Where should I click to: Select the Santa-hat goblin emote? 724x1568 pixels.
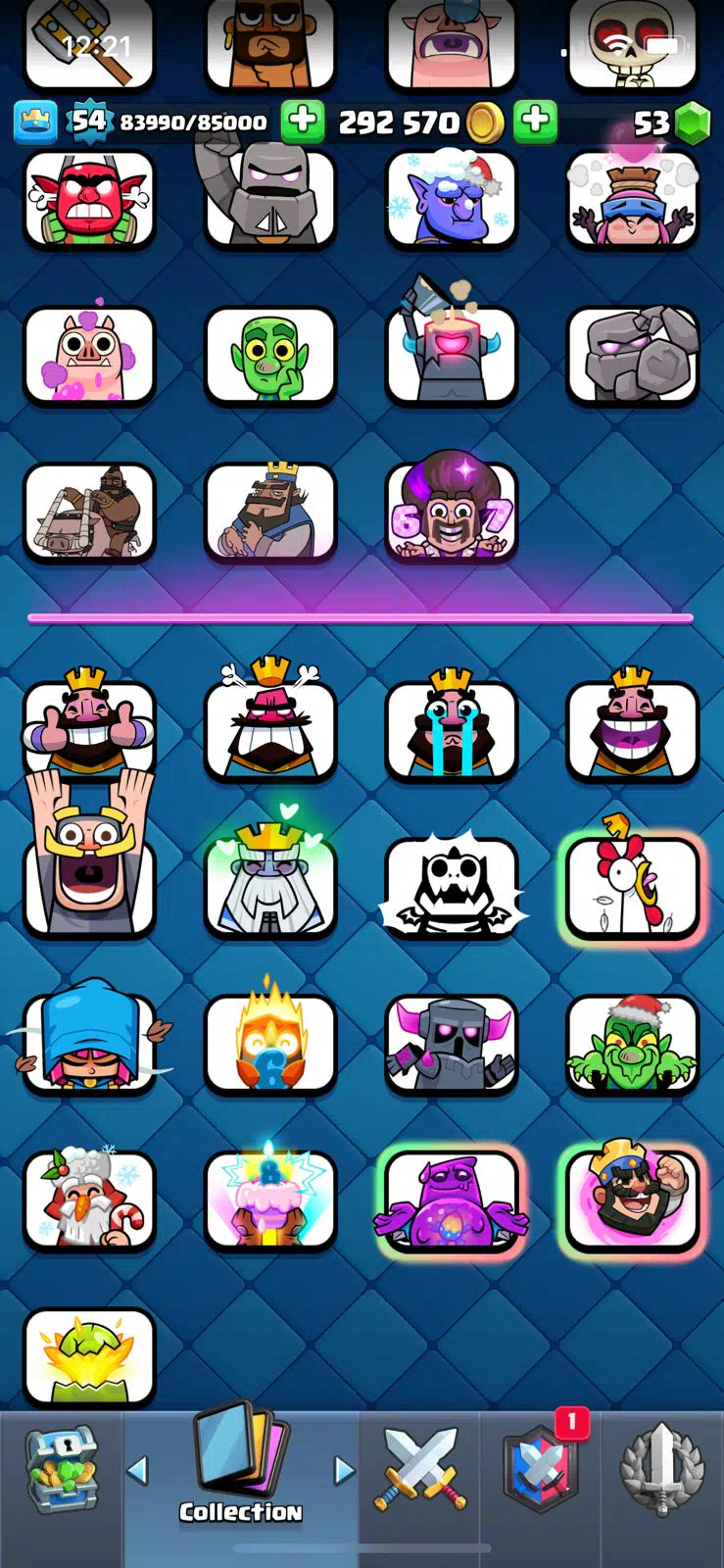click(x=632, y=1044)
